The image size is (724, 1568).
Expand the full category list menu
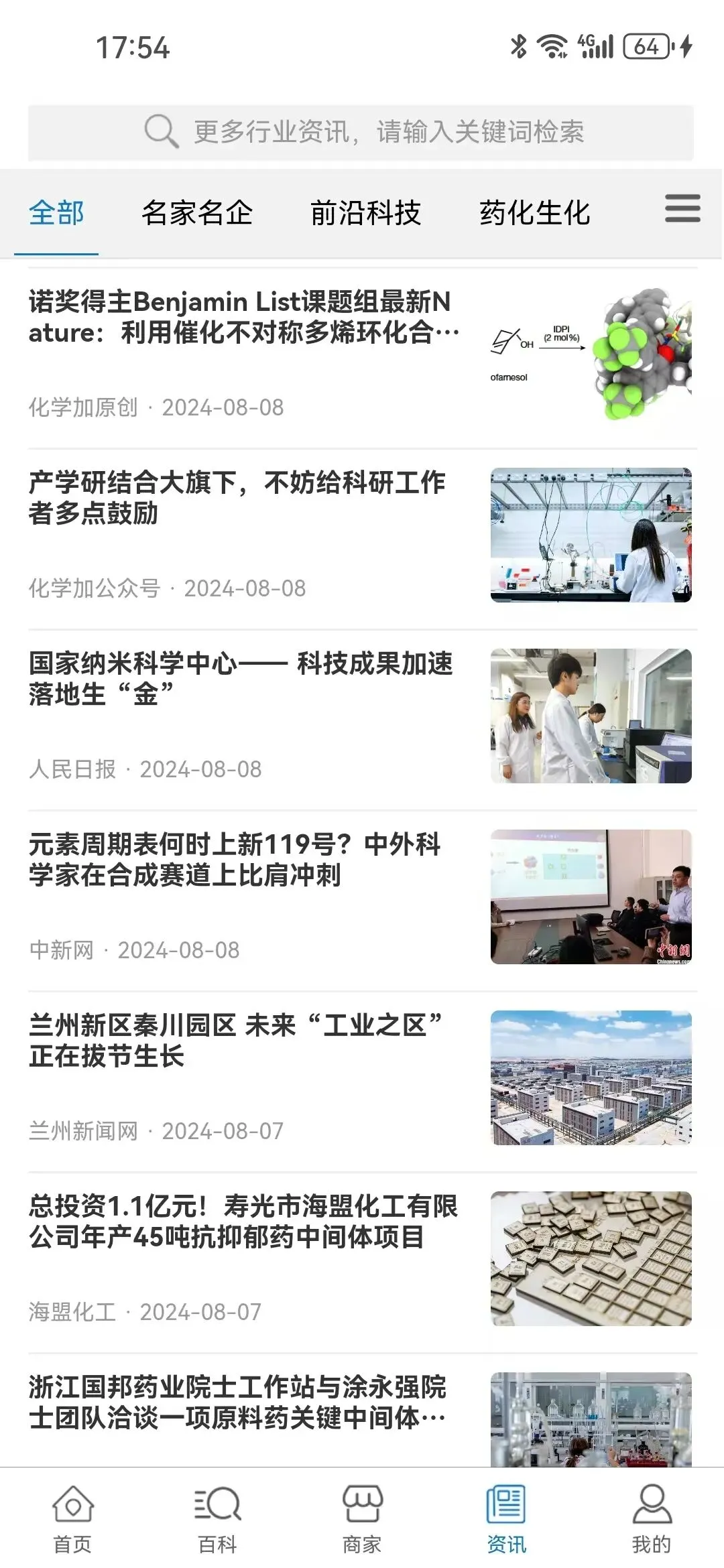pos(682,209)
